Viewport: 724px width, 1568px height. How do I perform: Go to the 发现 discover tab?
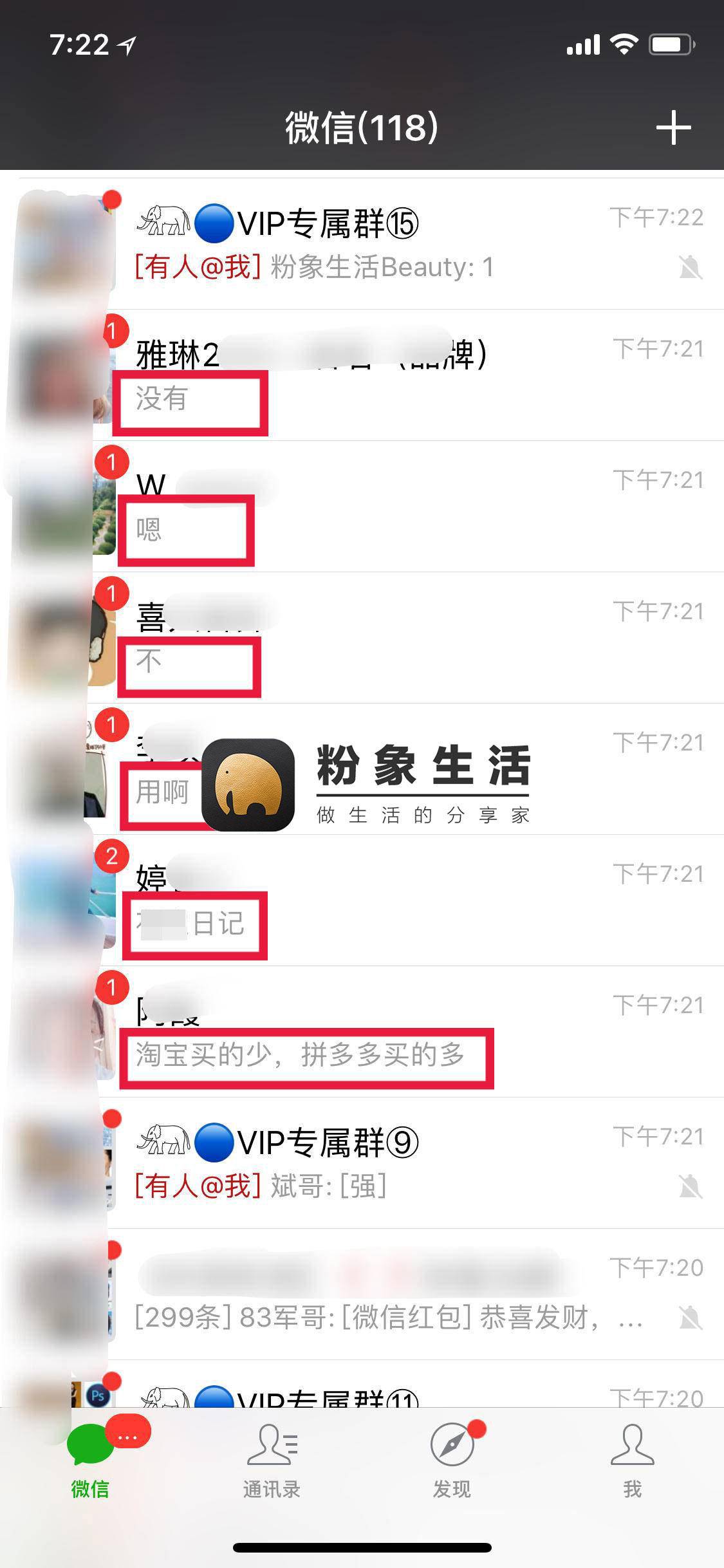pyautogui.click(x=452, y=1460)
